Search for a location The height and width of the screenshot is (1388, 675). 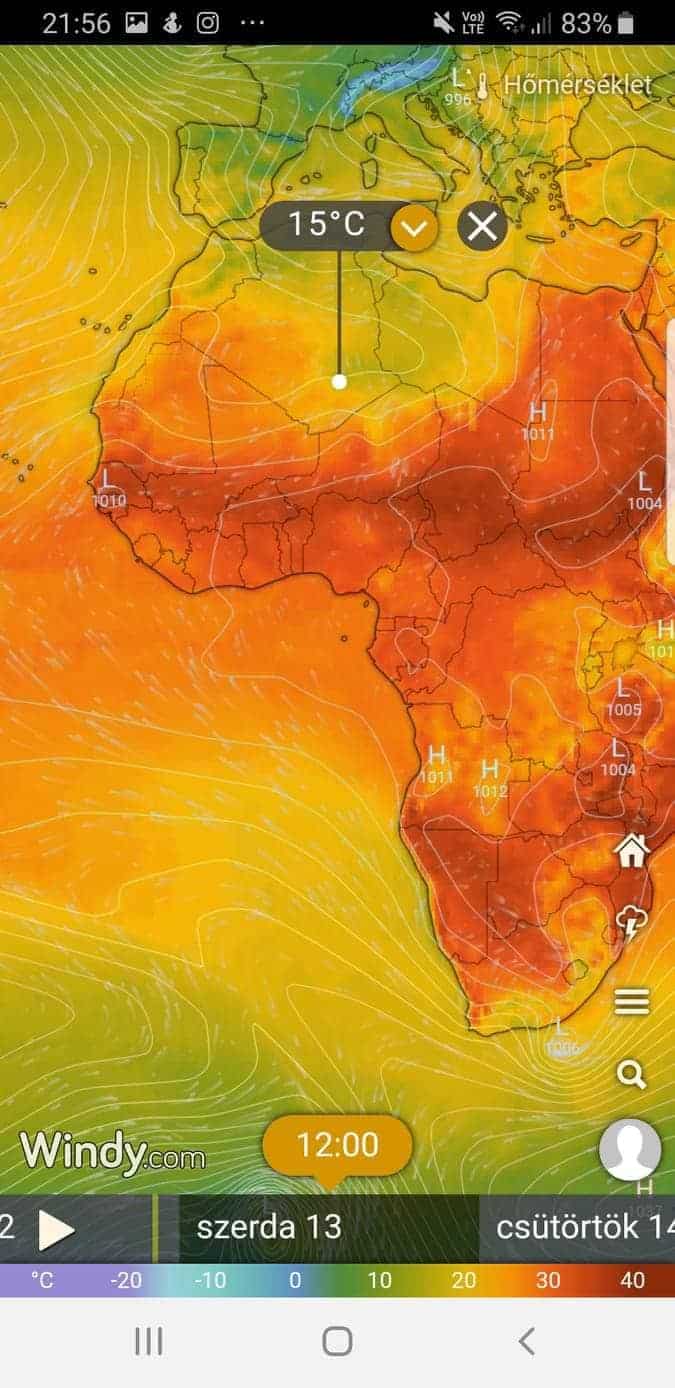632,1075
